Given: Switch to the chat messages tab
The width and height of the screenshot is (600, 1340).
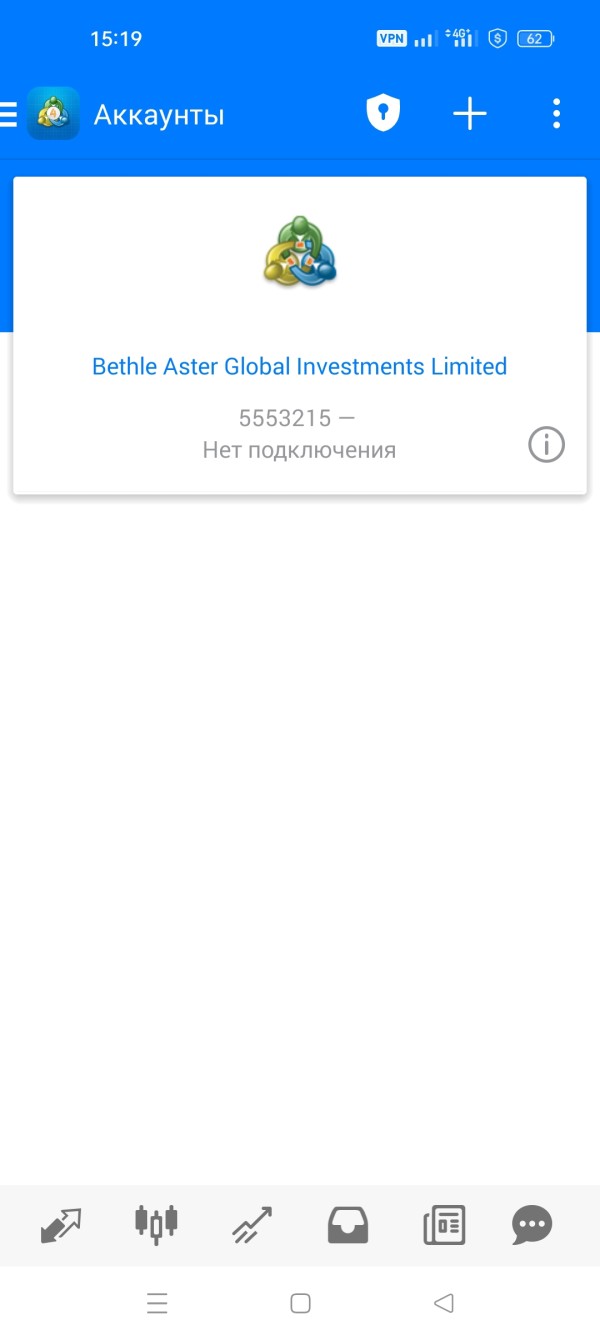Looking at the screenshot, I should 532,1225.
